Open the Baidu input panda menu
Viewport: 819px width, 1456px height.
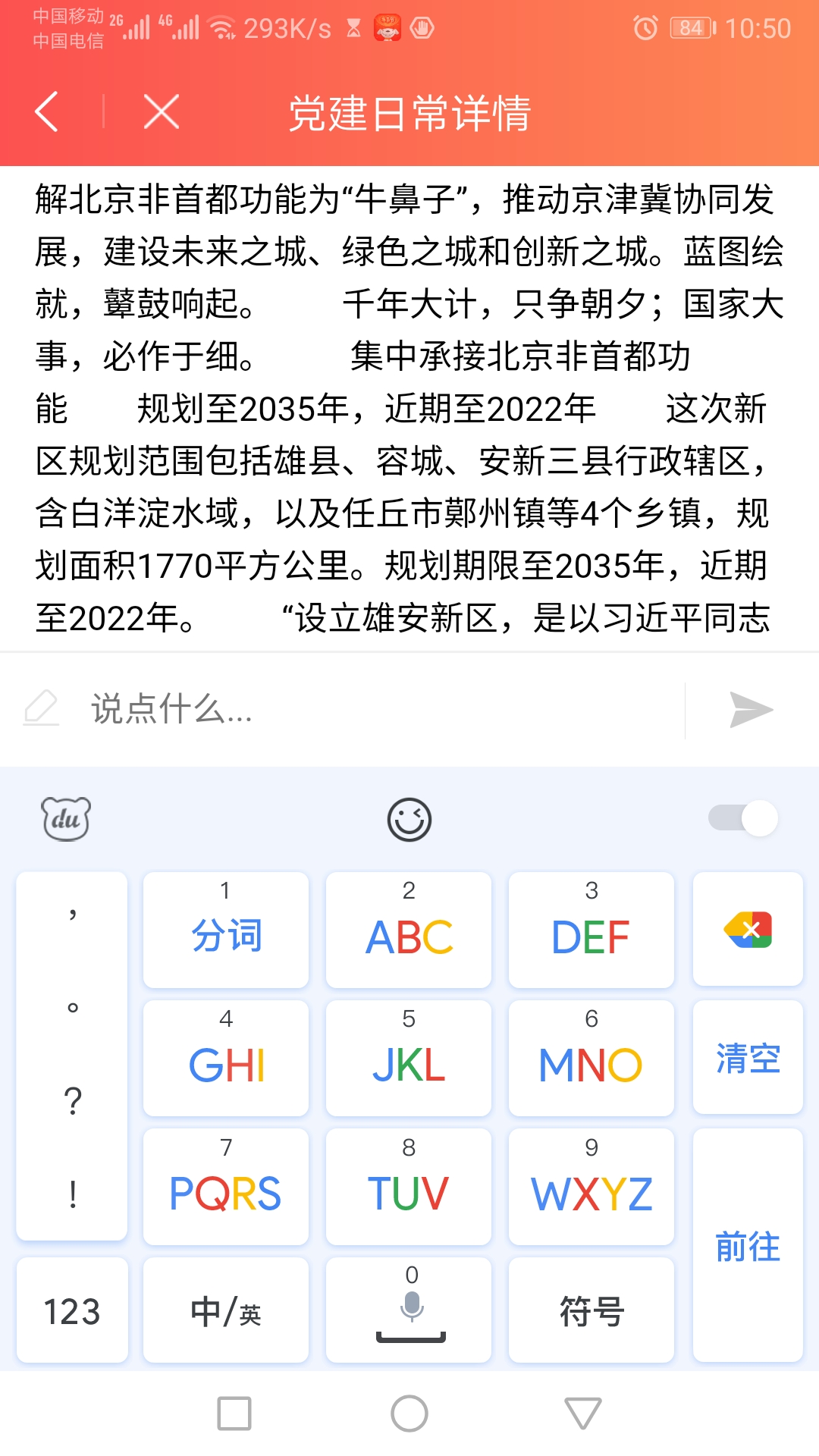tap(67, 819)
